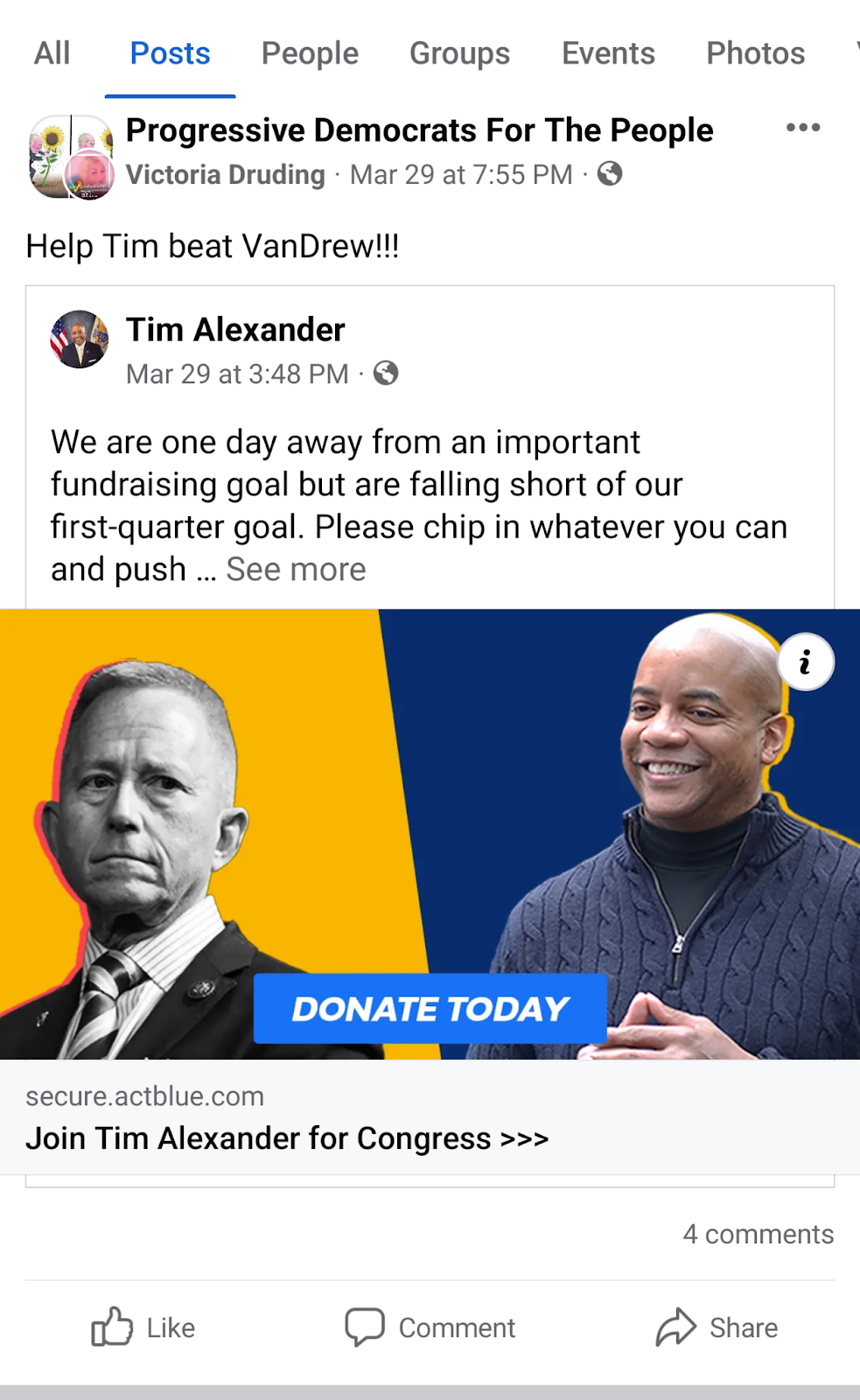The width and height of the screenshot is (860, 1400).
Task: Open the Donate Today link image
Action: point(430,1009)
